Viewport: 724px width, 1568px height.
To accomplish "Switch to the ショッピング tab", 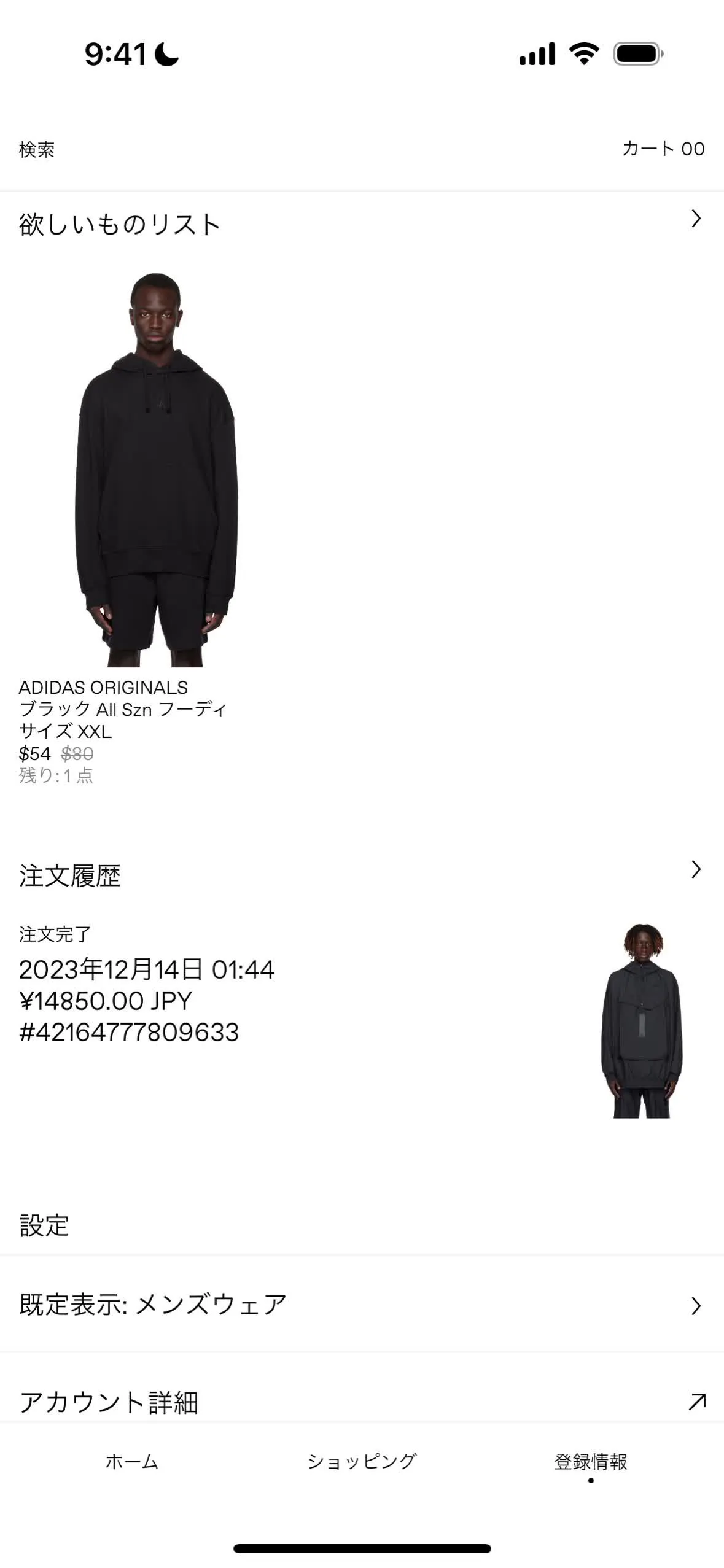I will click(362, 1462).
